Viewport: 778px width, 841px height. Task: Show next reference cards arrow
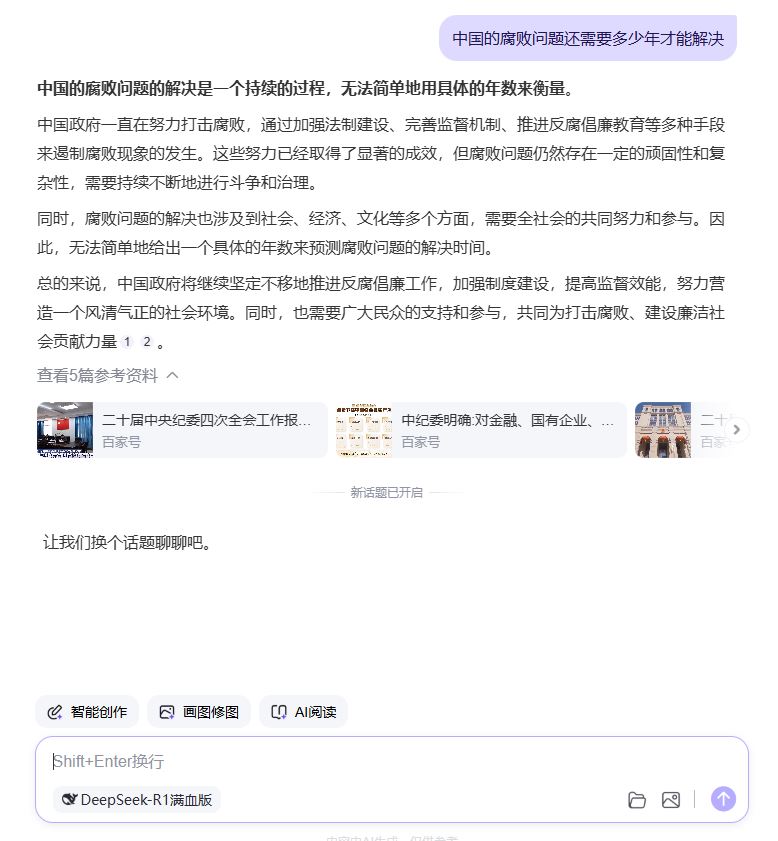[737, 430]
